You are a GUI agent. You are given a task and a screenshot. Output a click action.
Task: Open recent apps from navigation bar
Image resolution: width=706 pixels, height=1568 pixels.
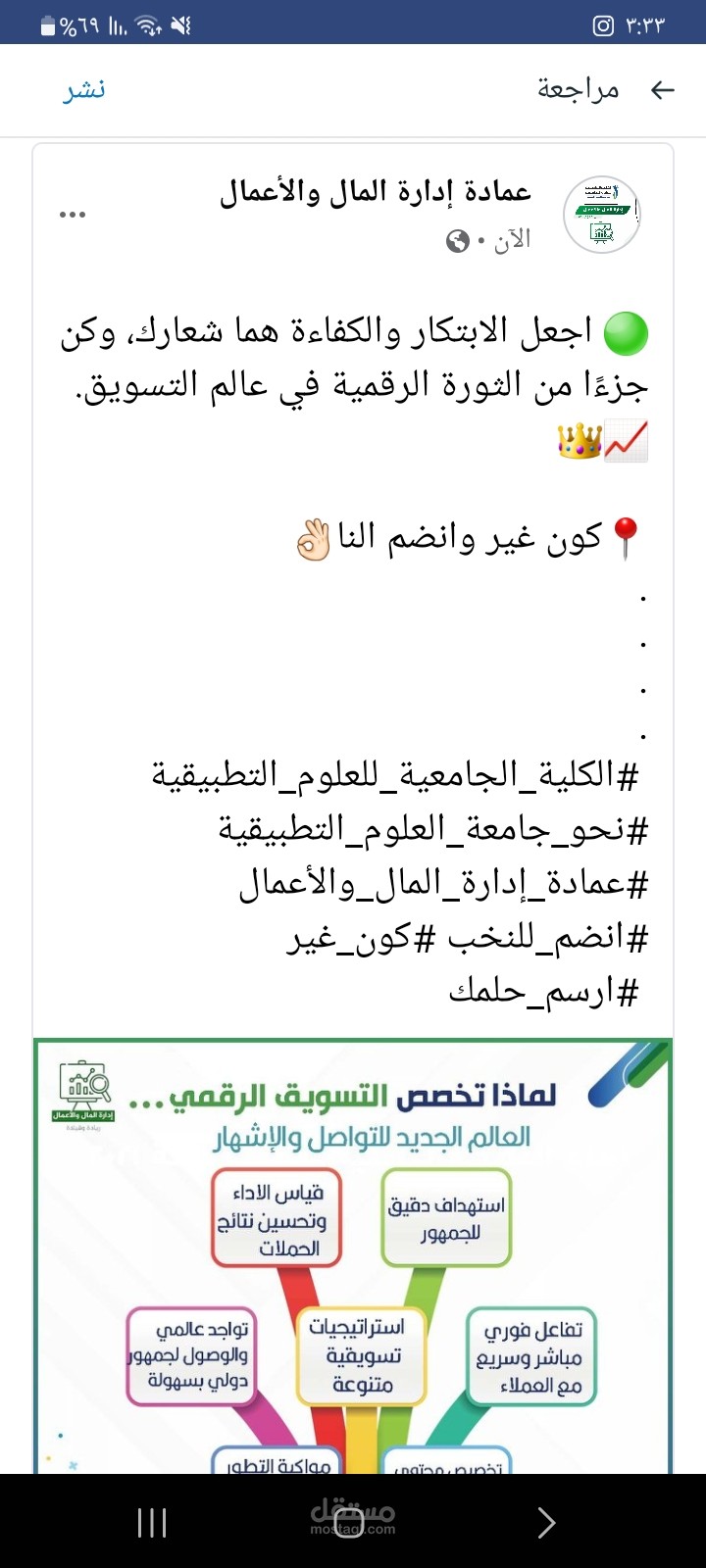click(152, 1522)
